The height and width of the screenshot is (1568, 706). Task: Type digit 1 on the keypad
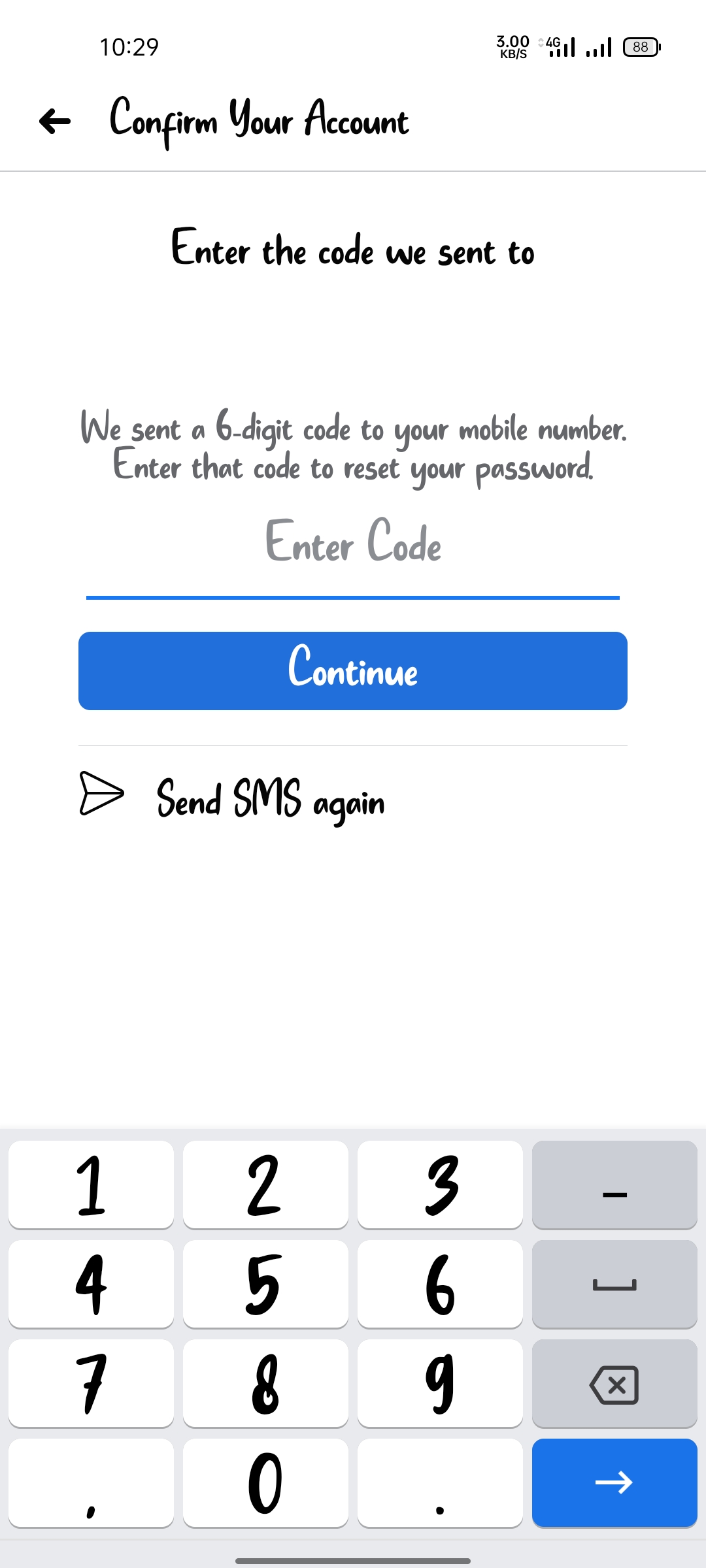(91, 1184)
